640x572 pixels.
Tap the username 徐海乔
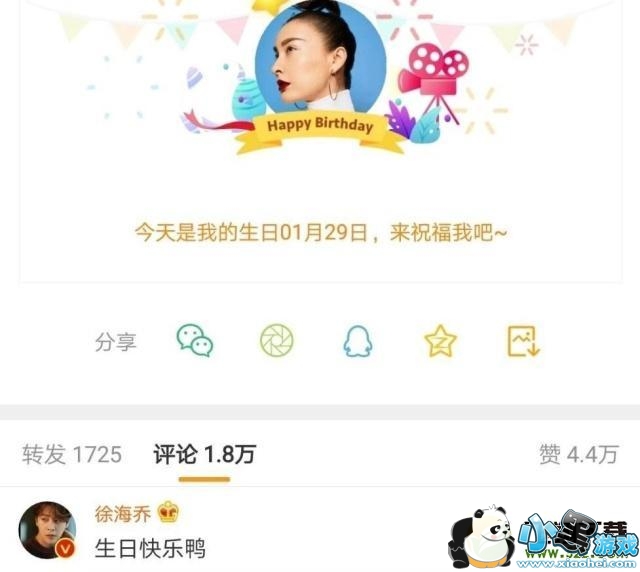click(122, 514)
